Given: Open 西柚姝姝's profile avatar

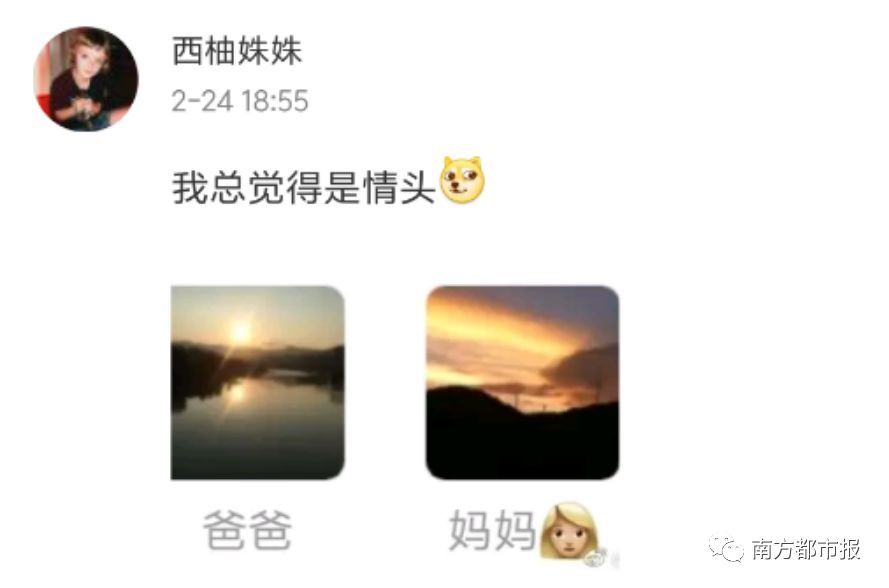Looking at the screenshot, I should pos(86,79).
